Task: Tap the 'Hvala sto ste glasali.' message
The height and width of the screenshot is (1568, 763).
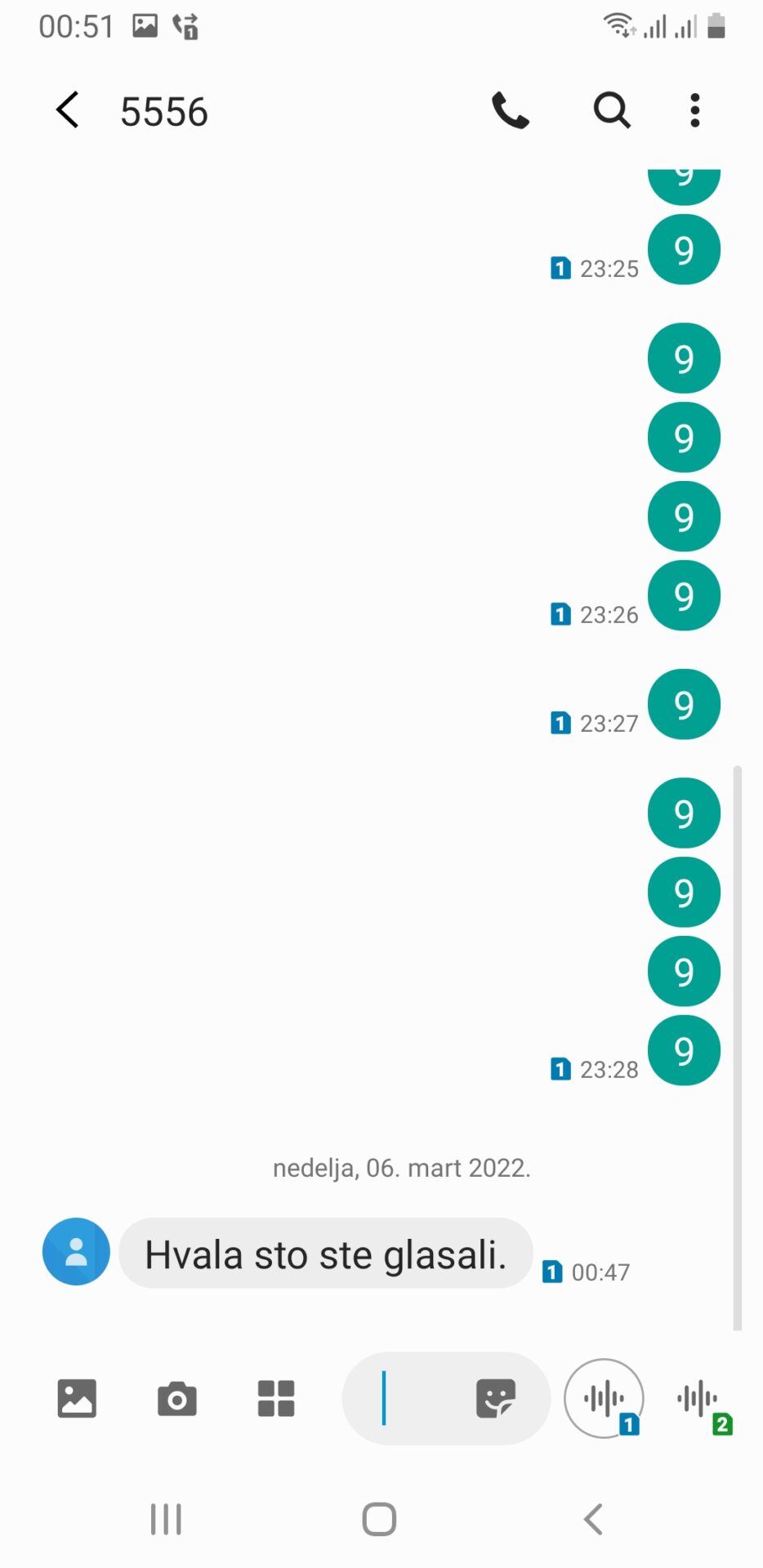Action: (325, 1254)
